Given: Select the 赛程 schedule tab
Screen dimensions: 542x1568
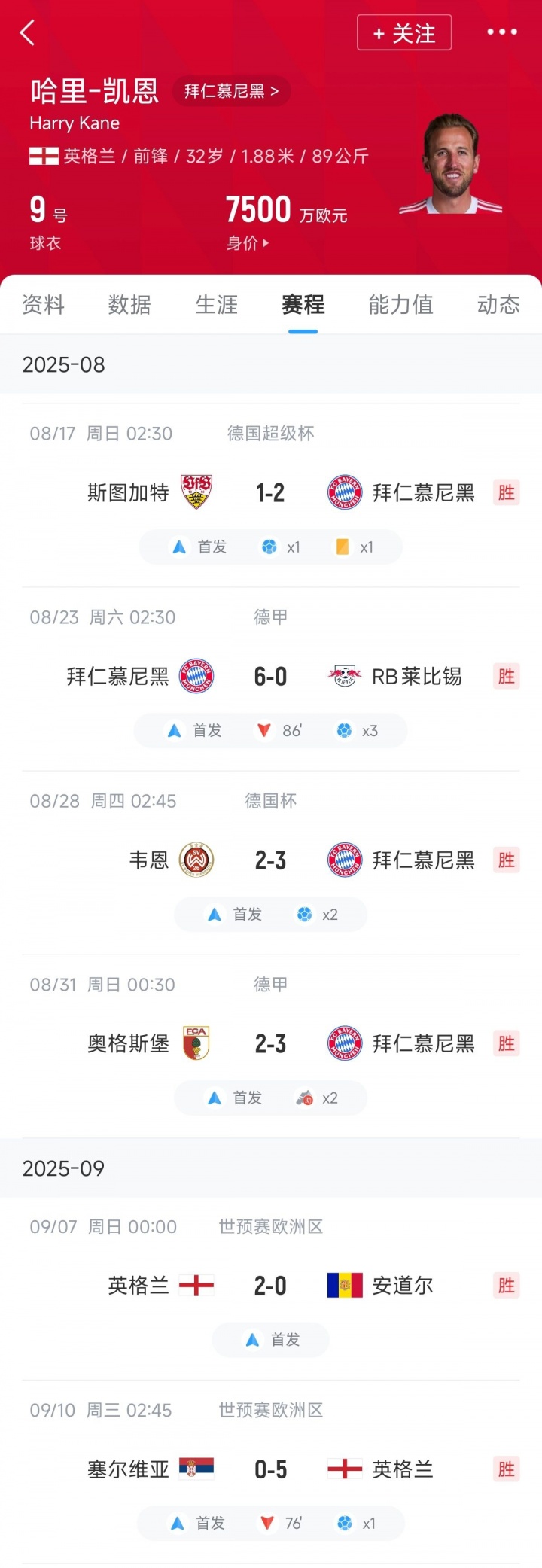Looking at the screenshot, I should [x=303, y=305].
